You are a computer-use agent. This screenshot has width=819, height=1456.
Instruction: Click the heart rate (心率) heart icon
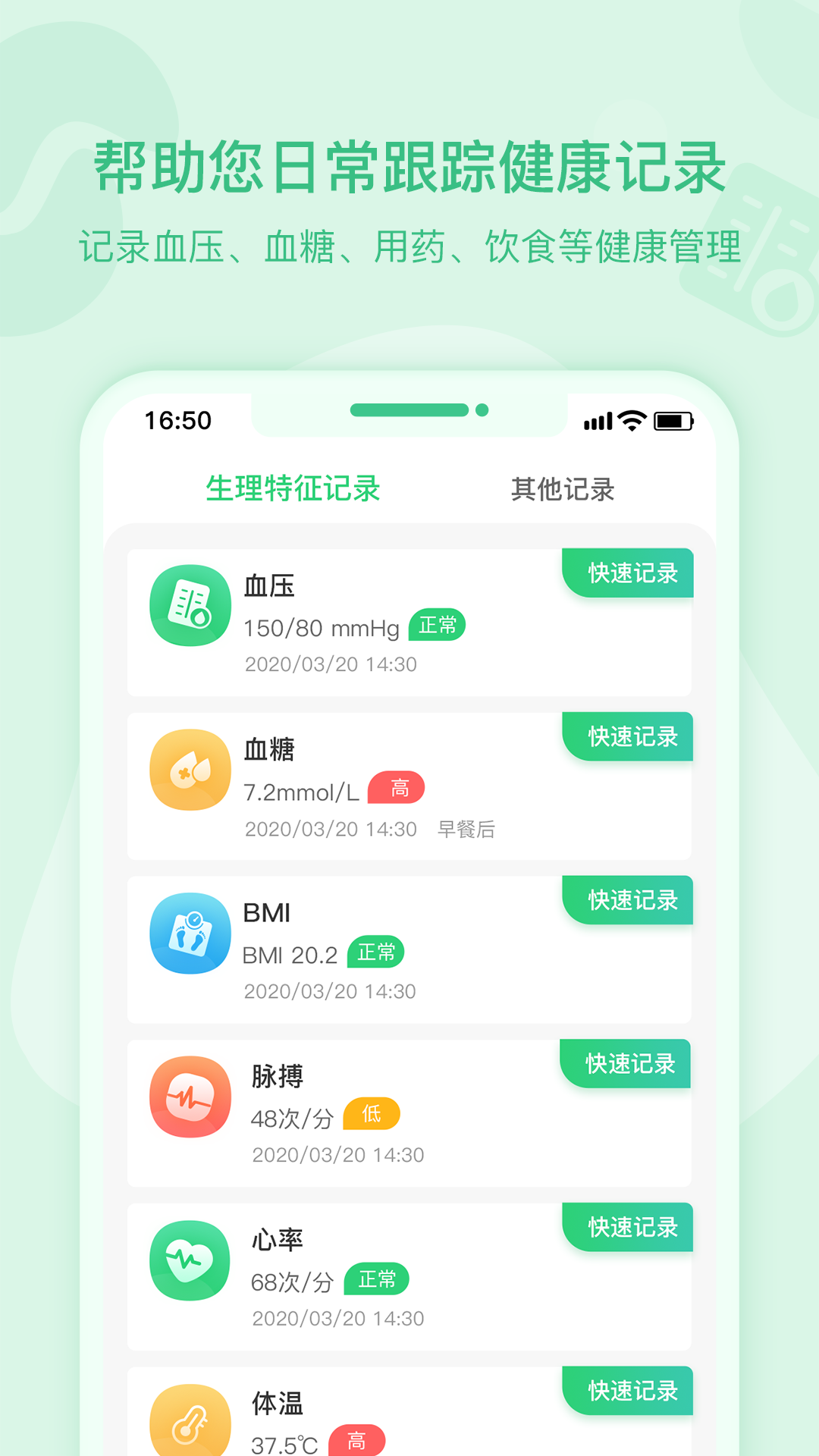click(x=190, y=1261)
